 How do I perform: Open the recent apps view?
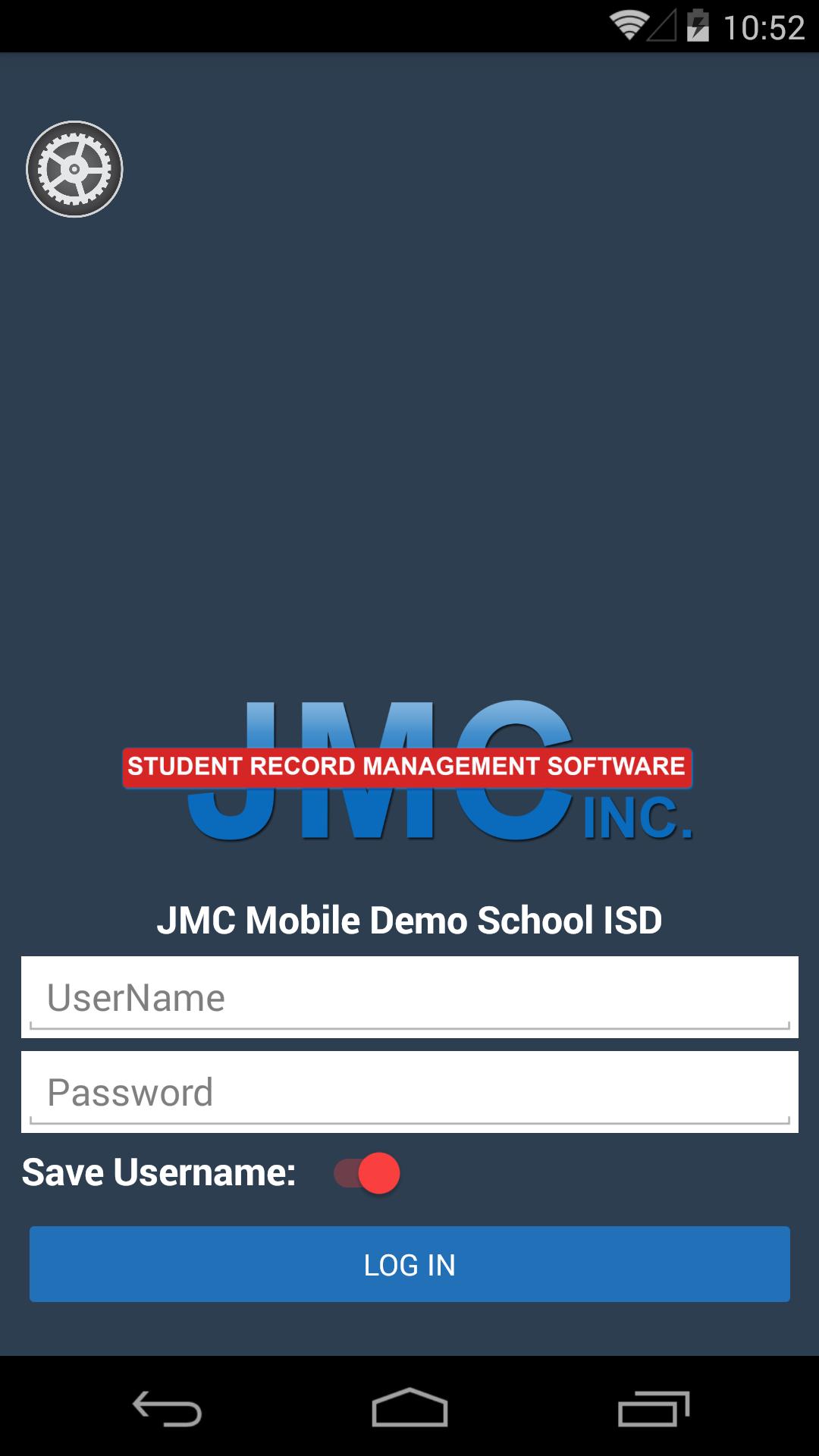pos(652,1409)
